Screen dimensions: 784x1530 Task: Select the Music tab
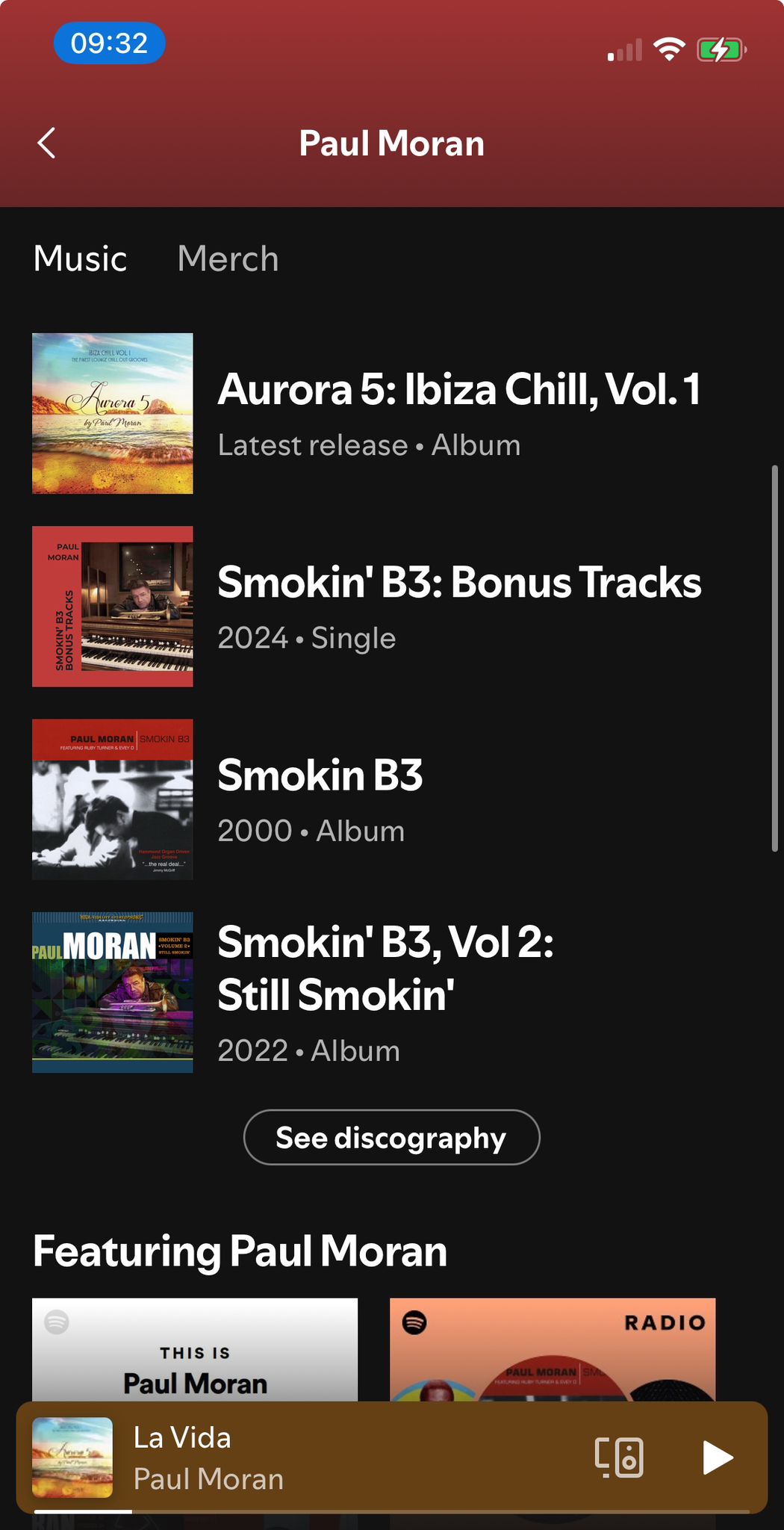81,259
